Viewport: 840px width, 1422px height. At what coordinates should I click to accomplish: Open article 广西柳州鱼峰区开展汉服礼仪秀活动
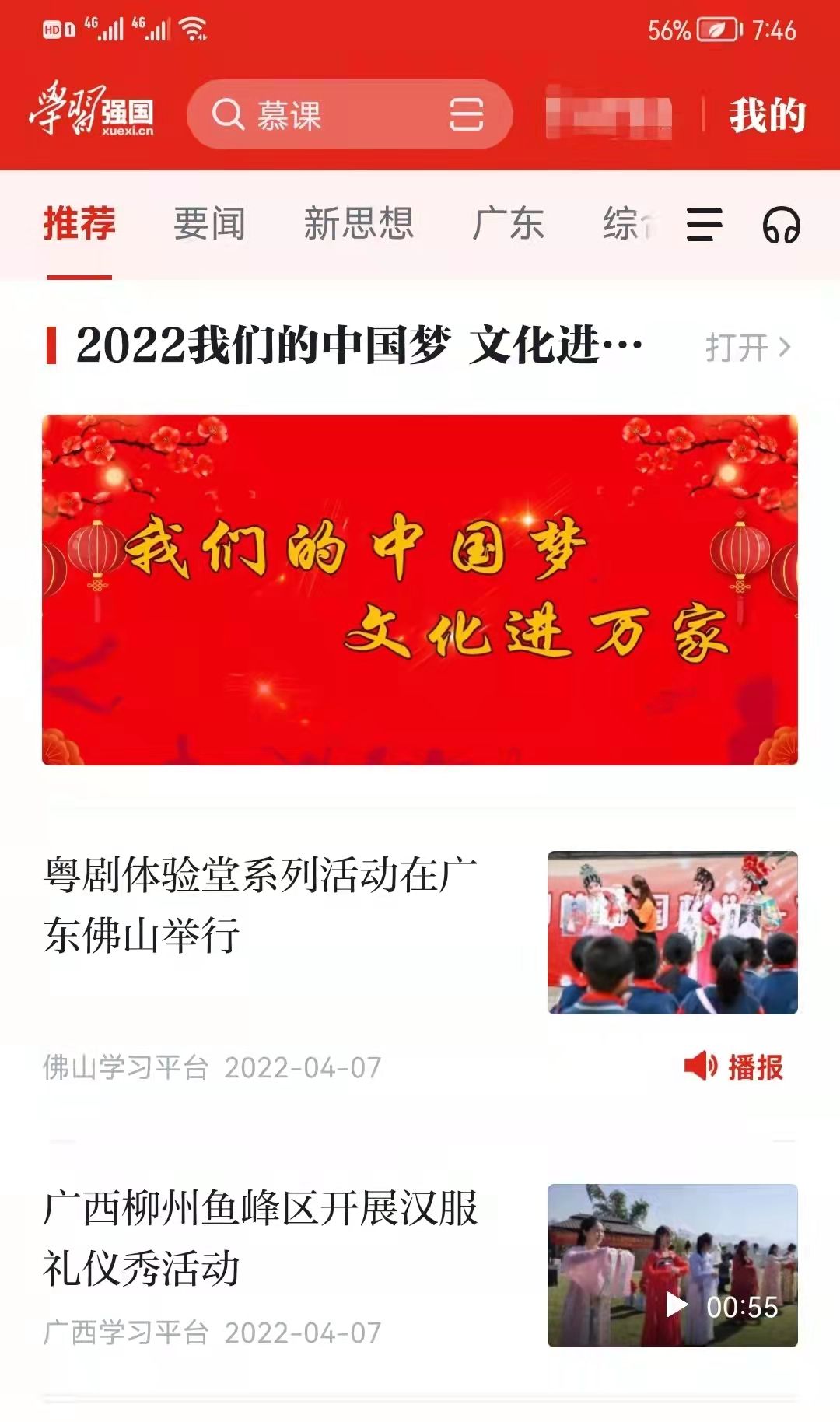tap(261, 1237)
